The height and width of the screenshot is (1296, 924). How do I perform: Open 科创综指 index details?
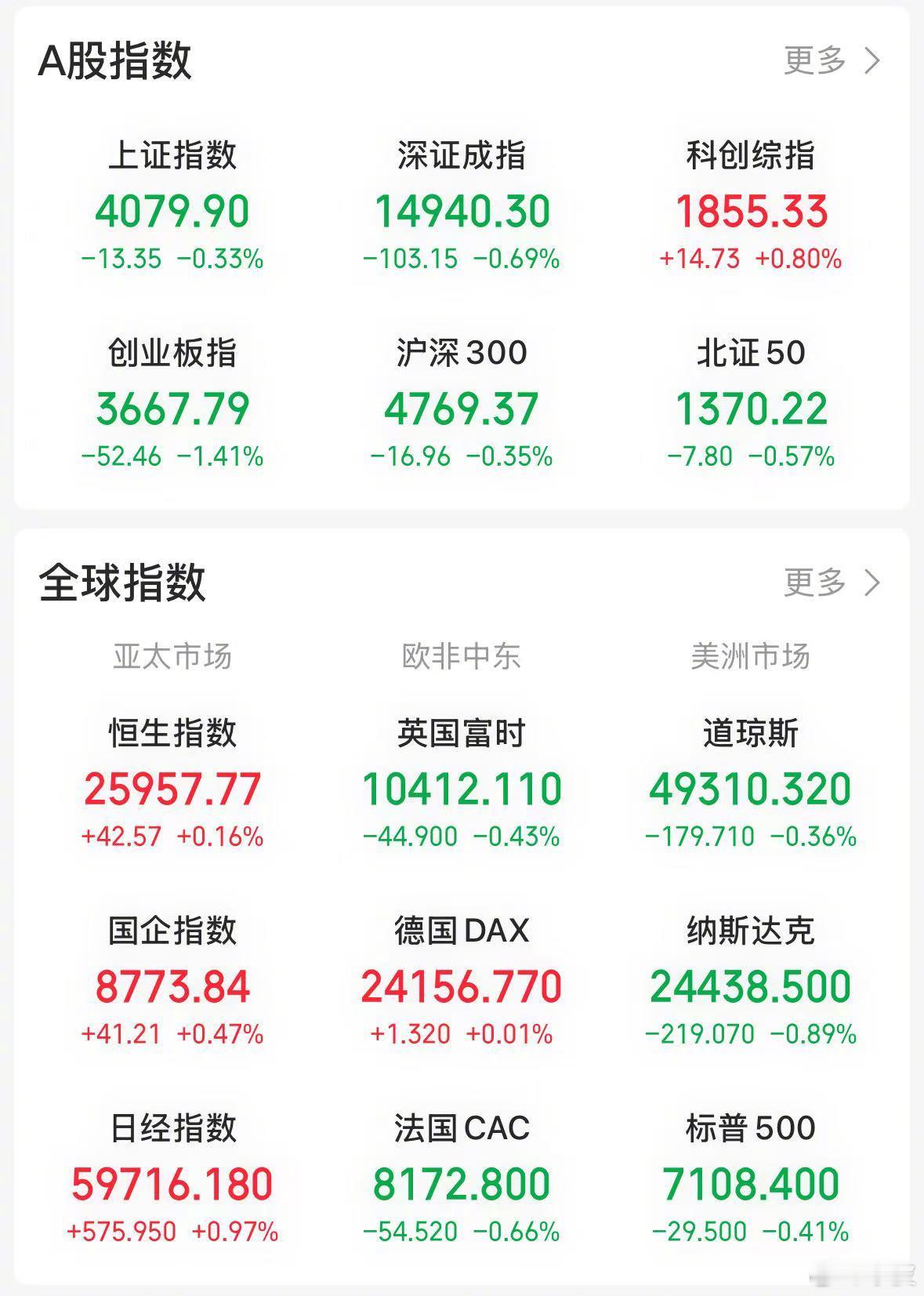pos(750,208)
